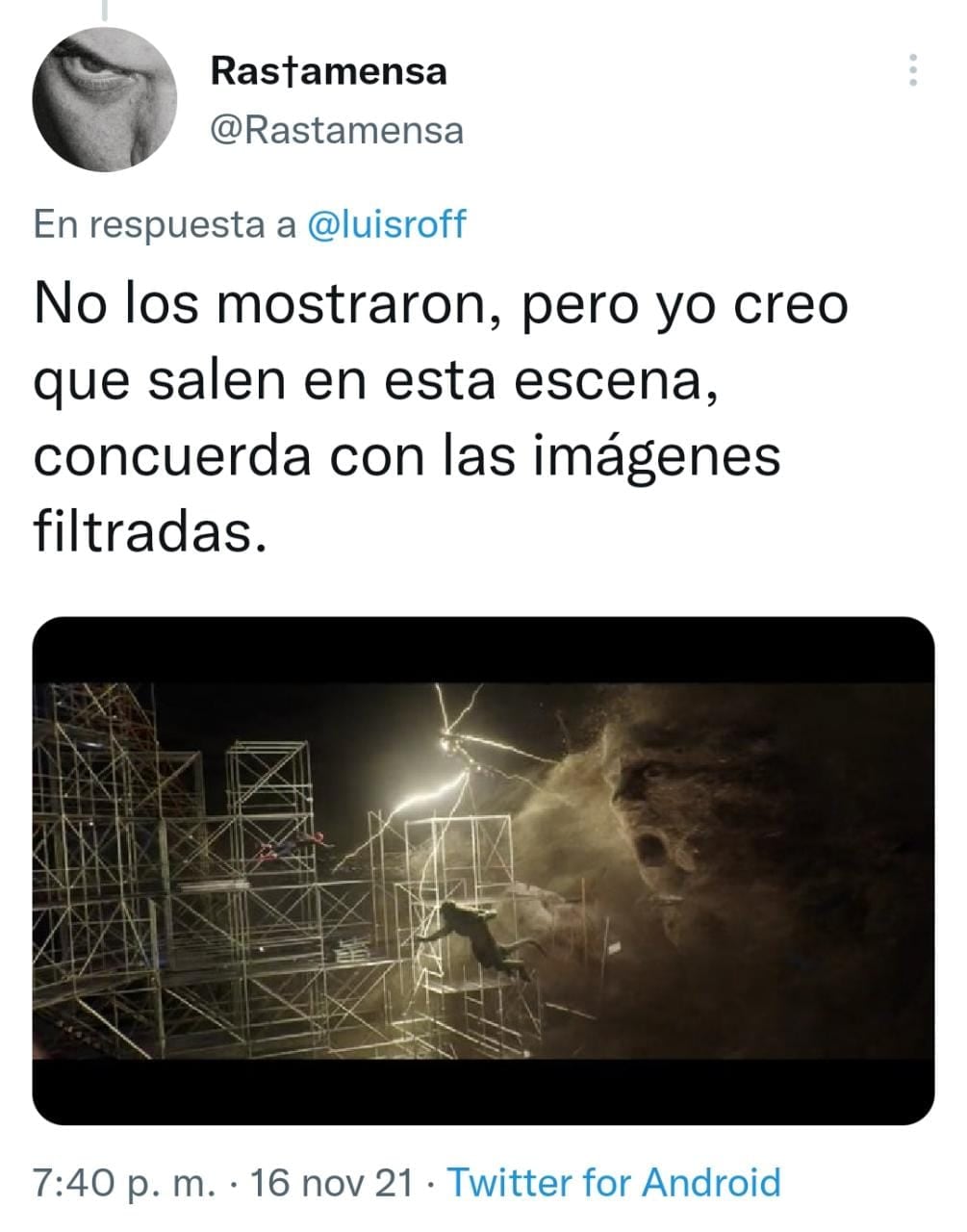The height and width of the screenshot is (1232, 967).
Task: Open the Twitter for Android link
Action: [614, 1182]
